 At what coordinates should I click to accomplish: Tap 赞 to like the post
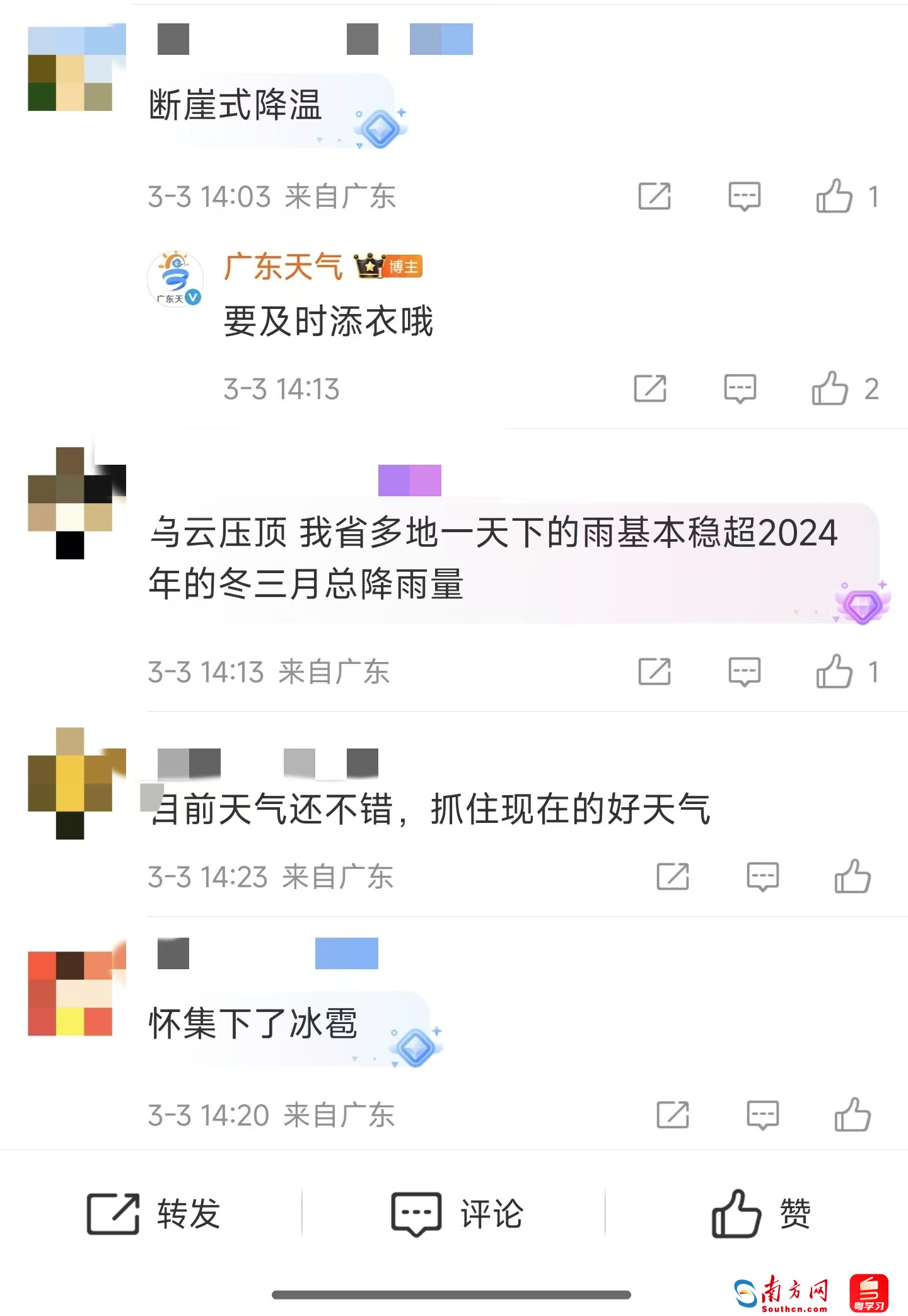tap(760, 1213)
